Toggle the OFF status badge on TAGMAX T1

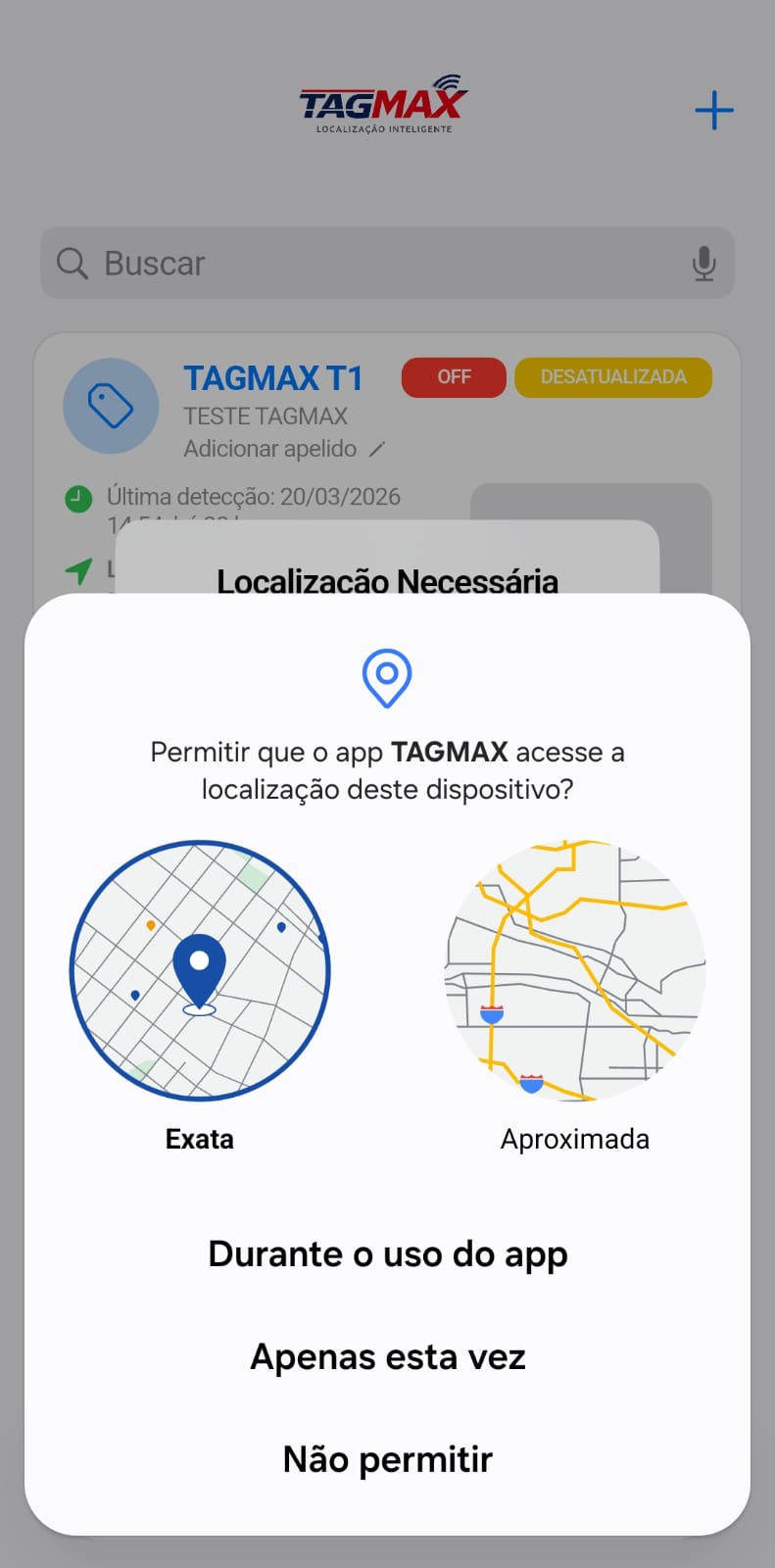point(453,377)
